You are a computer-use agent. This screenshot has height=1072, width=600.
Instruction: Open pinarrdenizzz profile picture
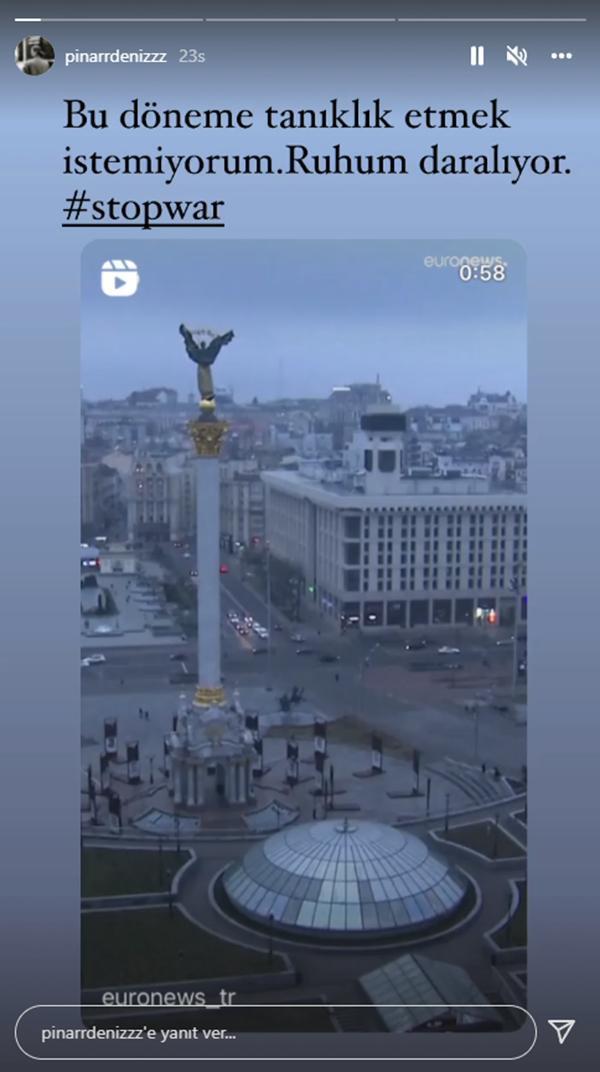tap(35, 56)
